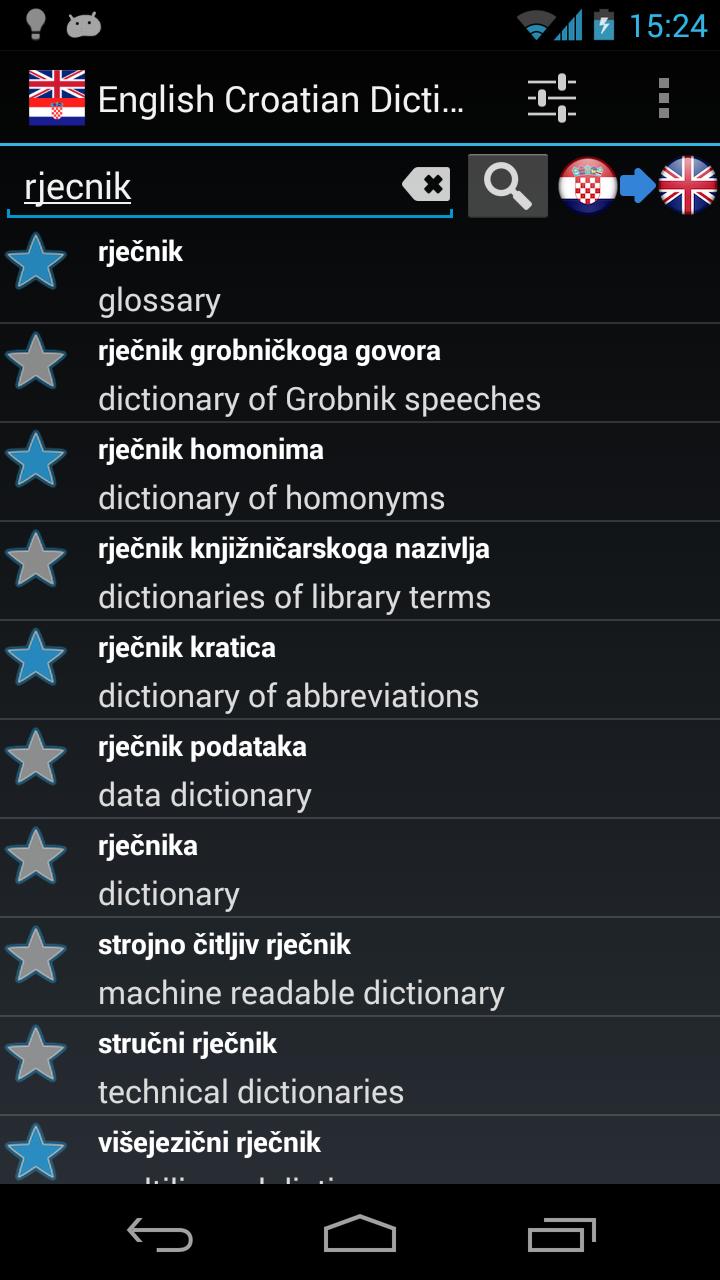Unfavorite the rječnik homonima entry
Screen dimensions: 720x1280
coord(38,461)
